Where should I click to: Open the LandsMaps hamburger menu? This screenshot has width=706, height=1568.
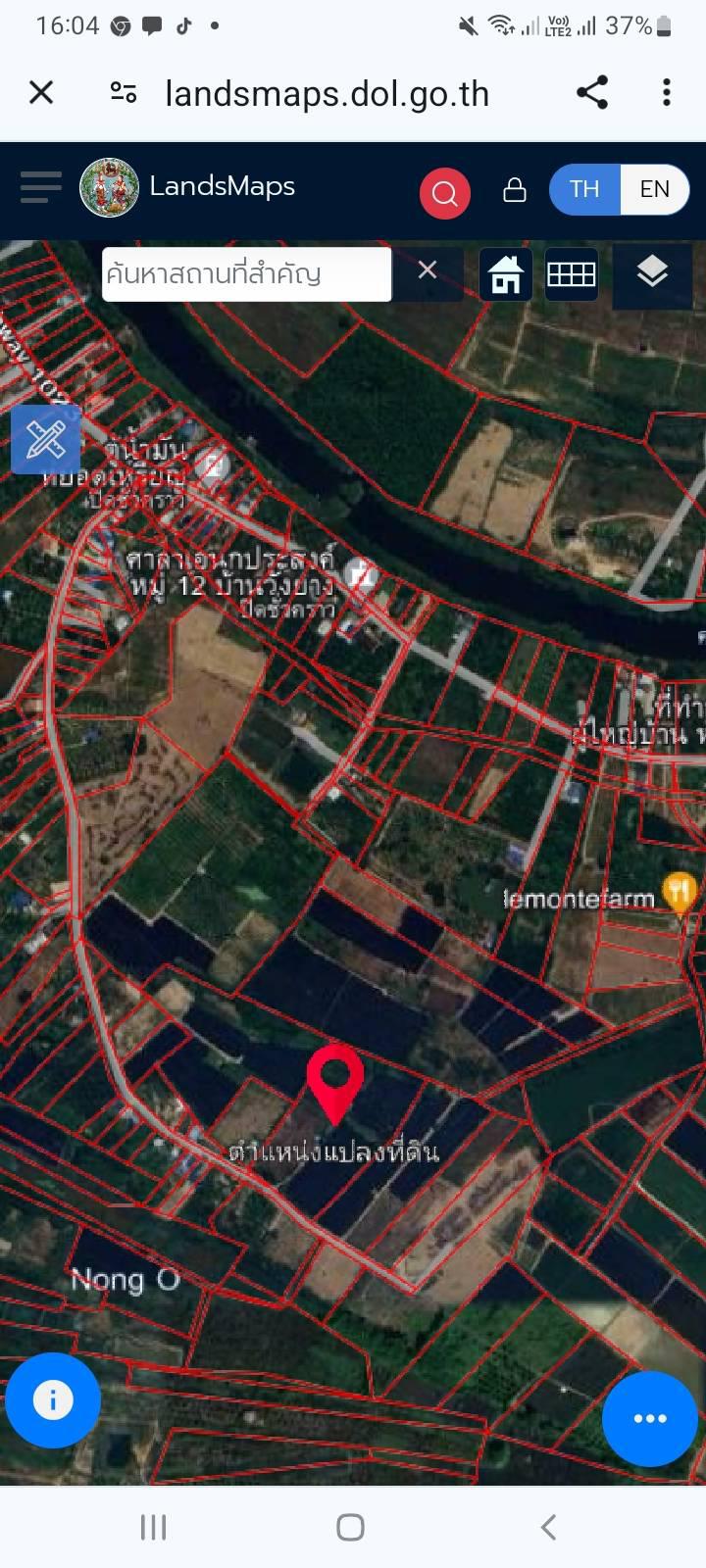tap(40, 187)
